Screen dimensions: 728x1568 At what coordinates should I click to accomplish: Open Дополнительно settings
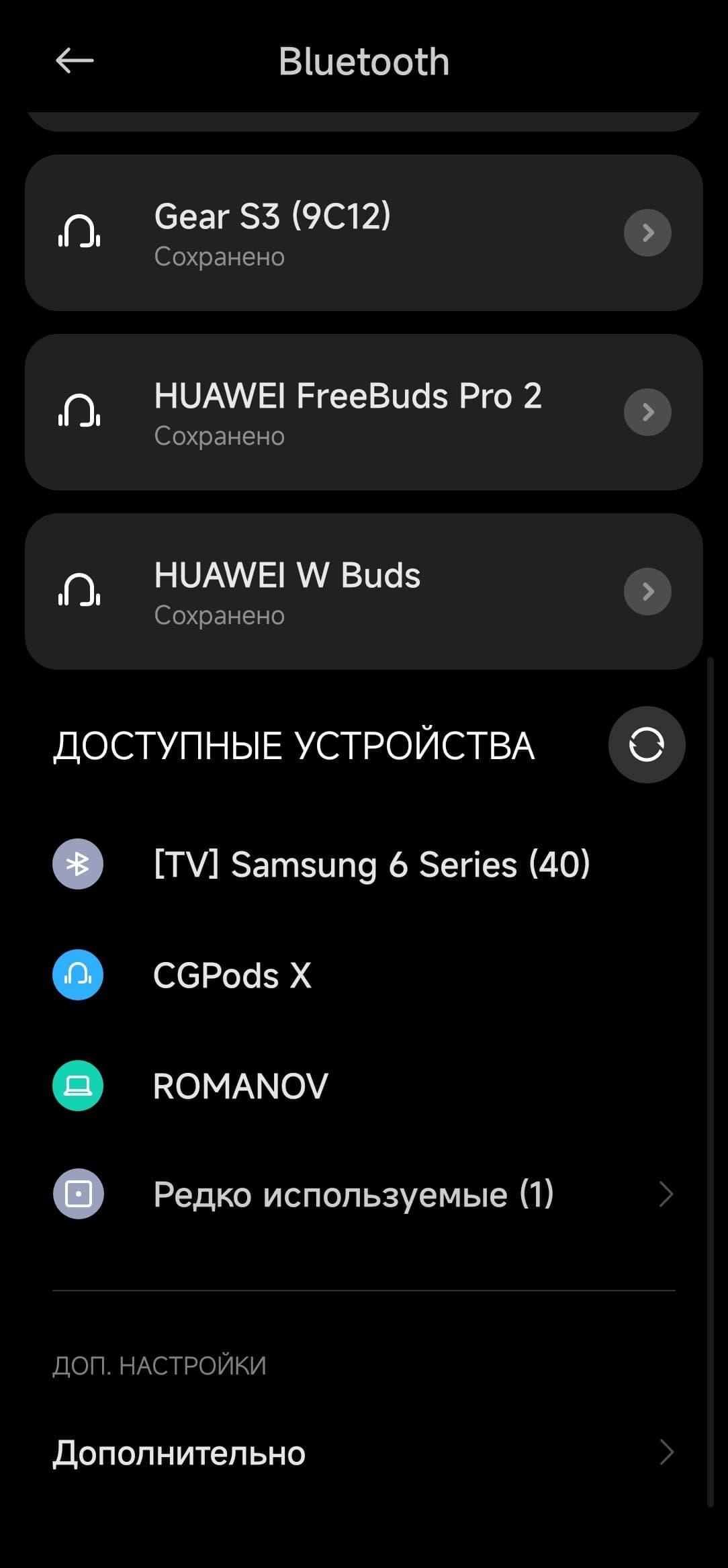[363, 1452]
